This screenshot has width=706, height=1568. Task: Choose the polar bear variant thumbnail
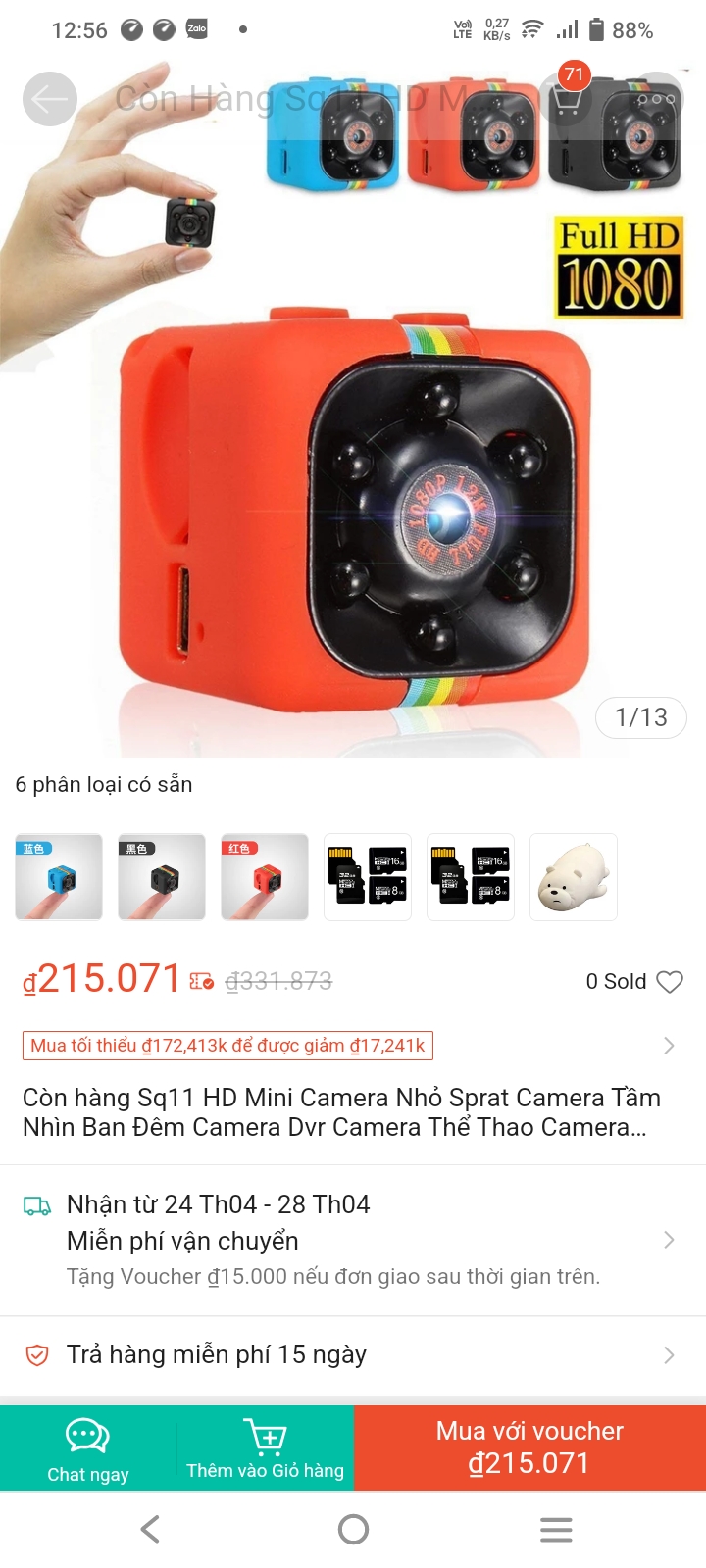pos(574,877)
